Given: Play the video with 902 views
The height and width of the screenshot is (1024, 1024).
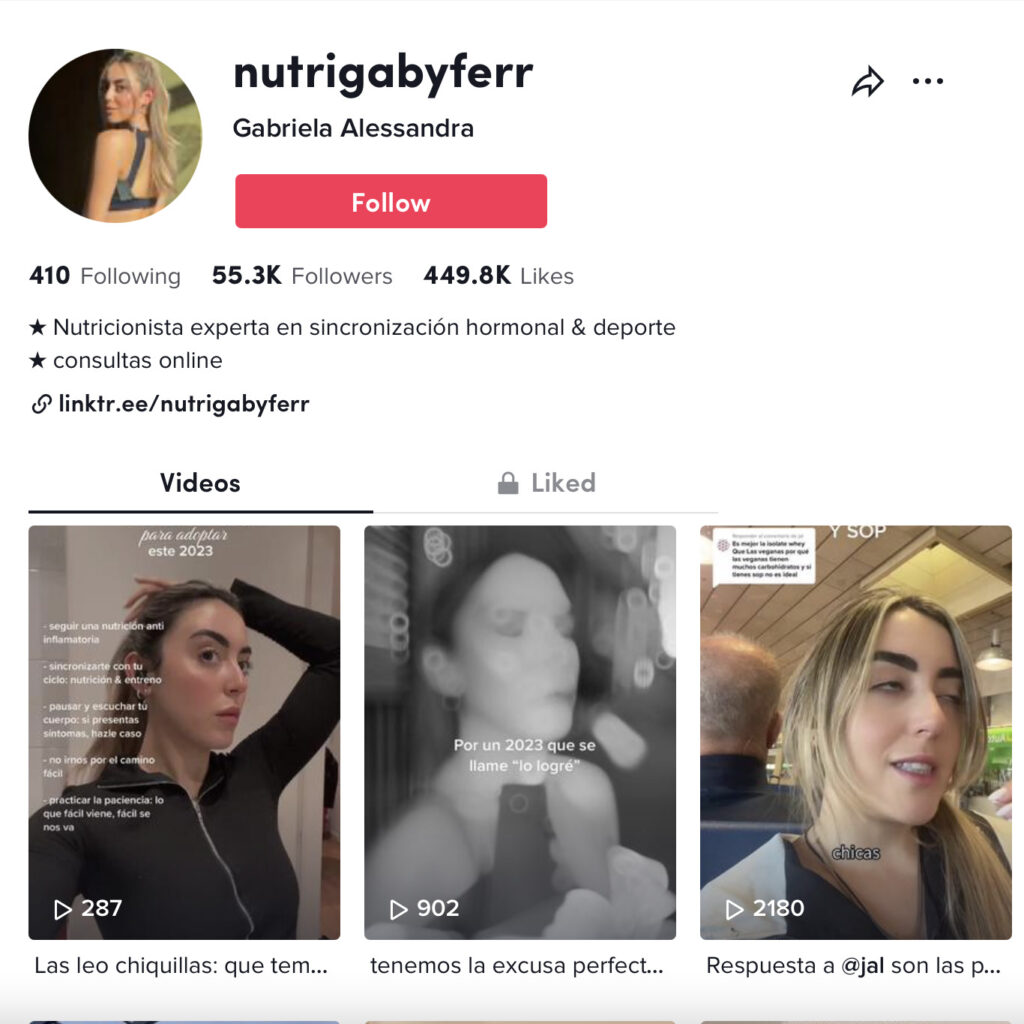Looking at the screenshot, I should [x=520, y=732].
